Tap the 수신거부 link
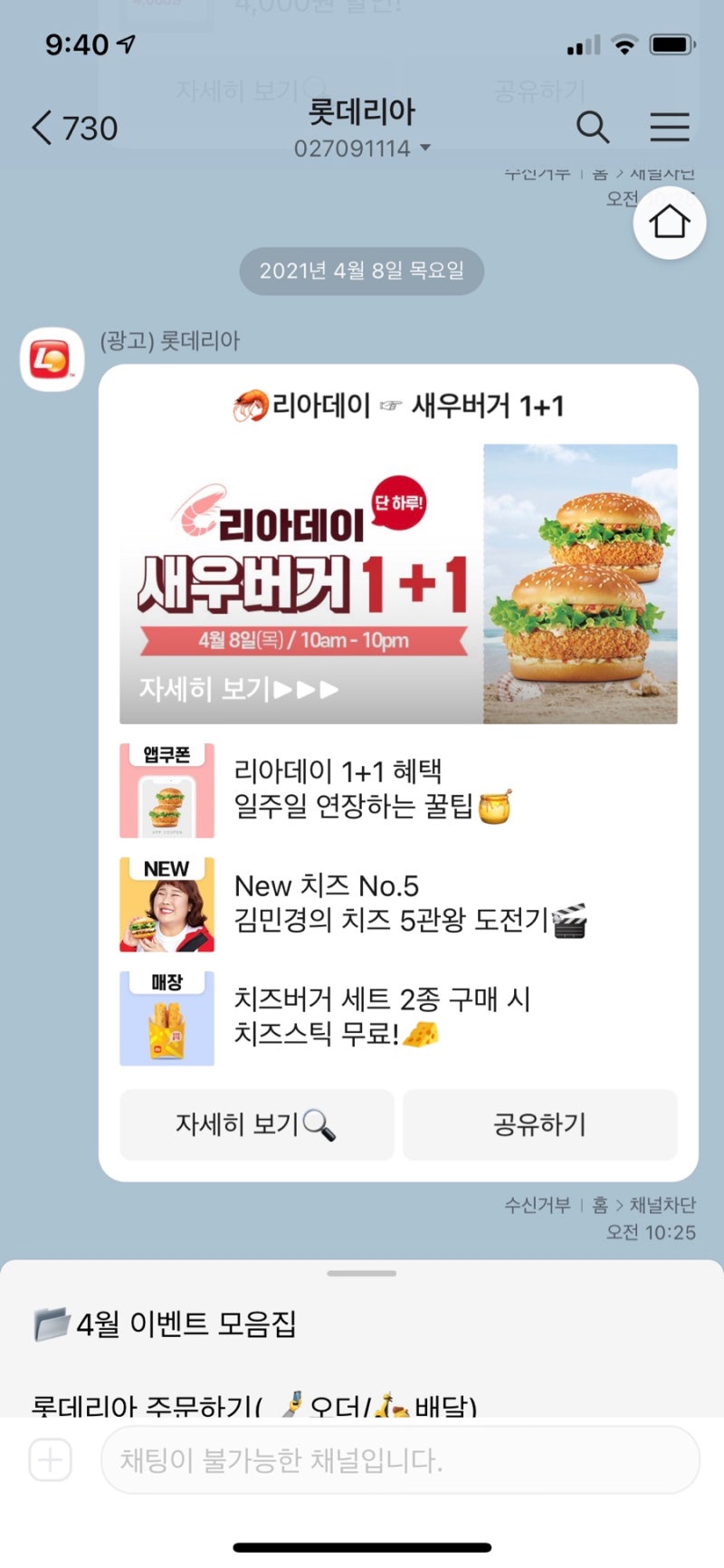724x1568 pixels. pos(538,1205)
